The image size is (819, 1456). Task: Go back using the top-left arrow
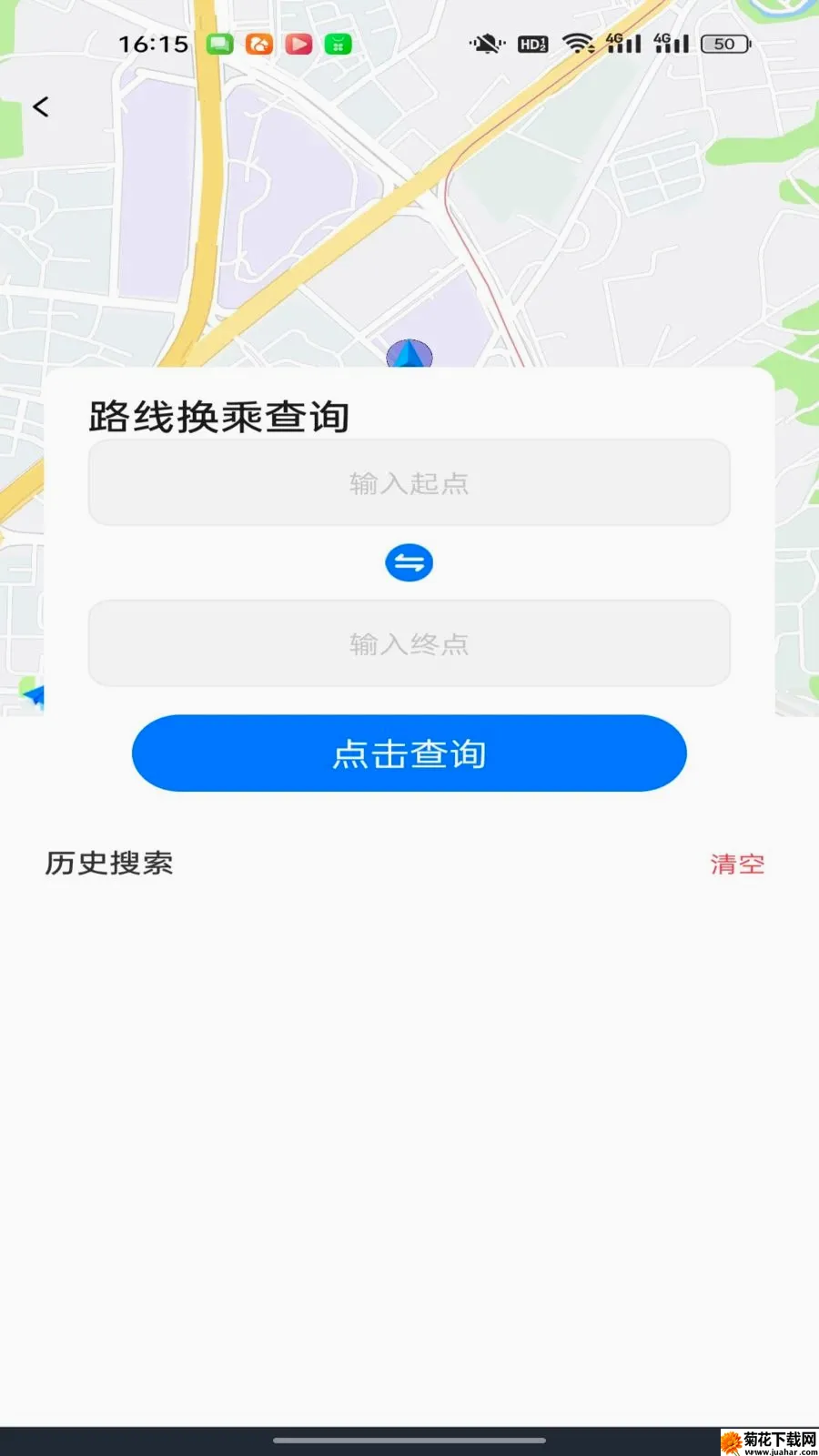[x=41, y=107]
